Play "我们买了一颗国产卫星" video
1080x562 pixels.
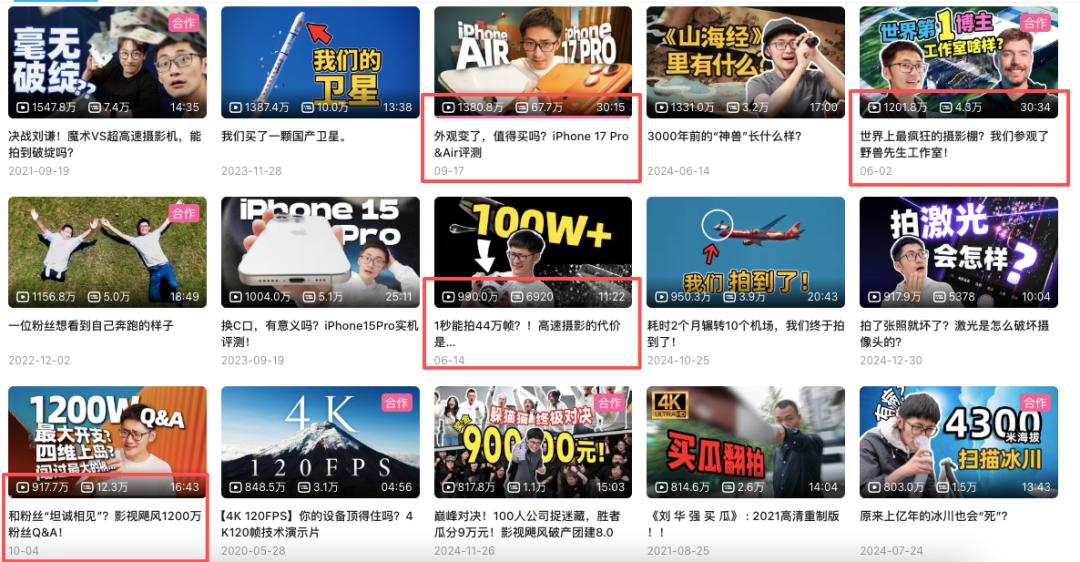tap(320, 62)
